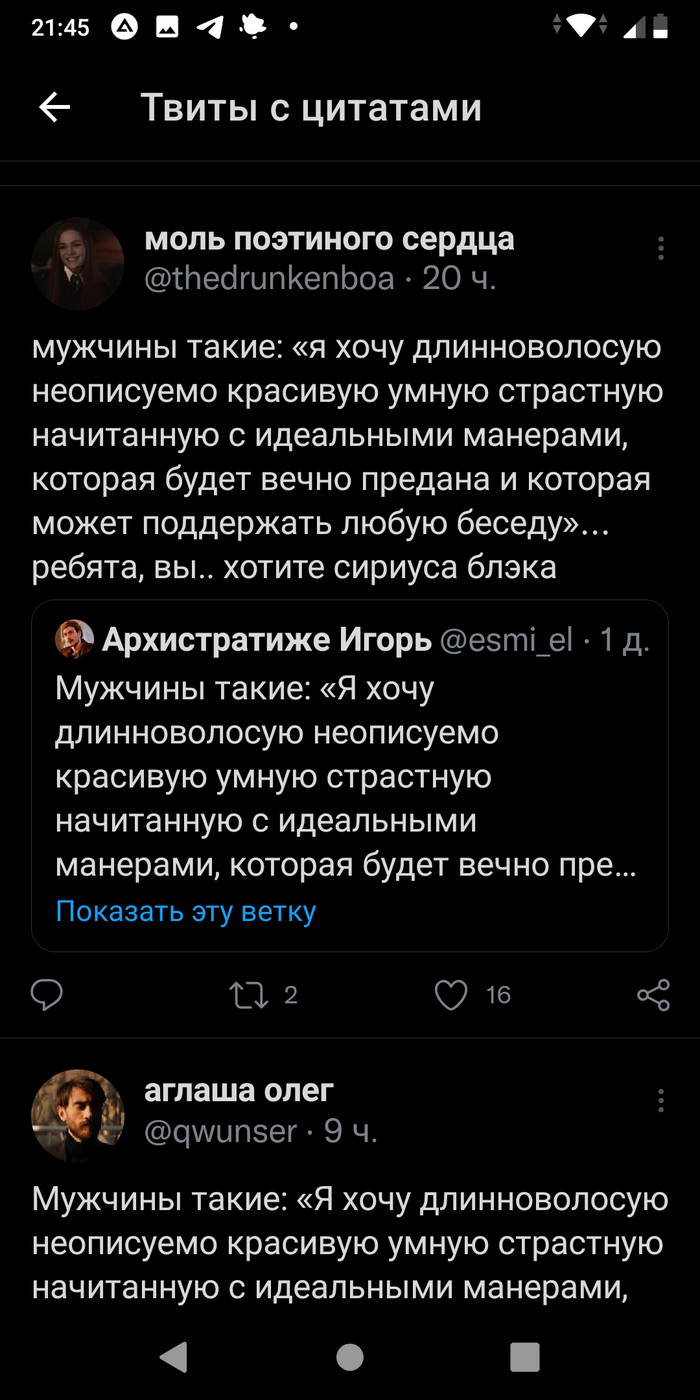Tap the «Показать эту ветку» link

(x=186, y=911)
